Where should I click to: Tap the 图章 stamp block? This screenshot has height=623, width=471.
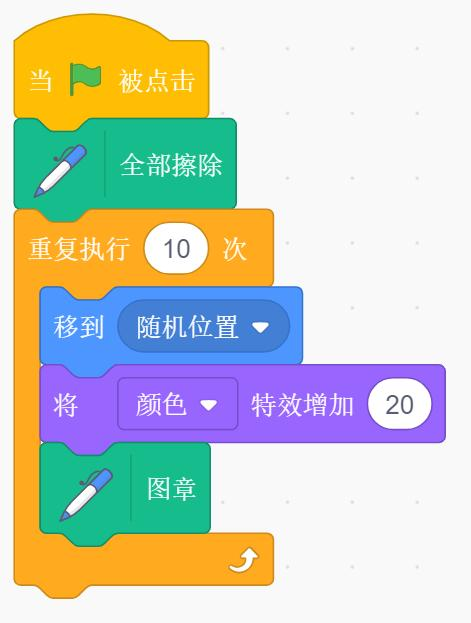click(x=125, y=488)
